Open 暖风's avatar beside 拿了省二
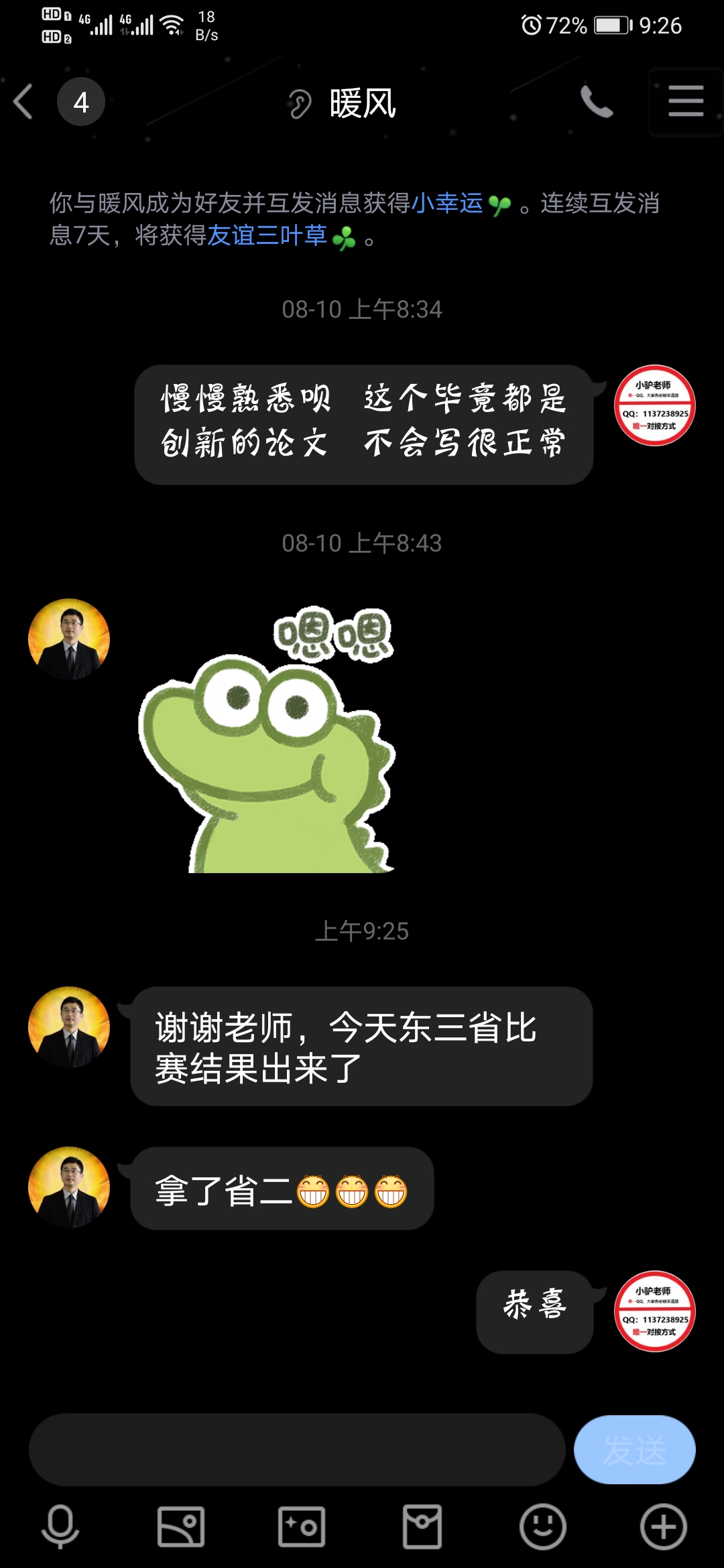The image size is (724, 1568). point(69,1187)
